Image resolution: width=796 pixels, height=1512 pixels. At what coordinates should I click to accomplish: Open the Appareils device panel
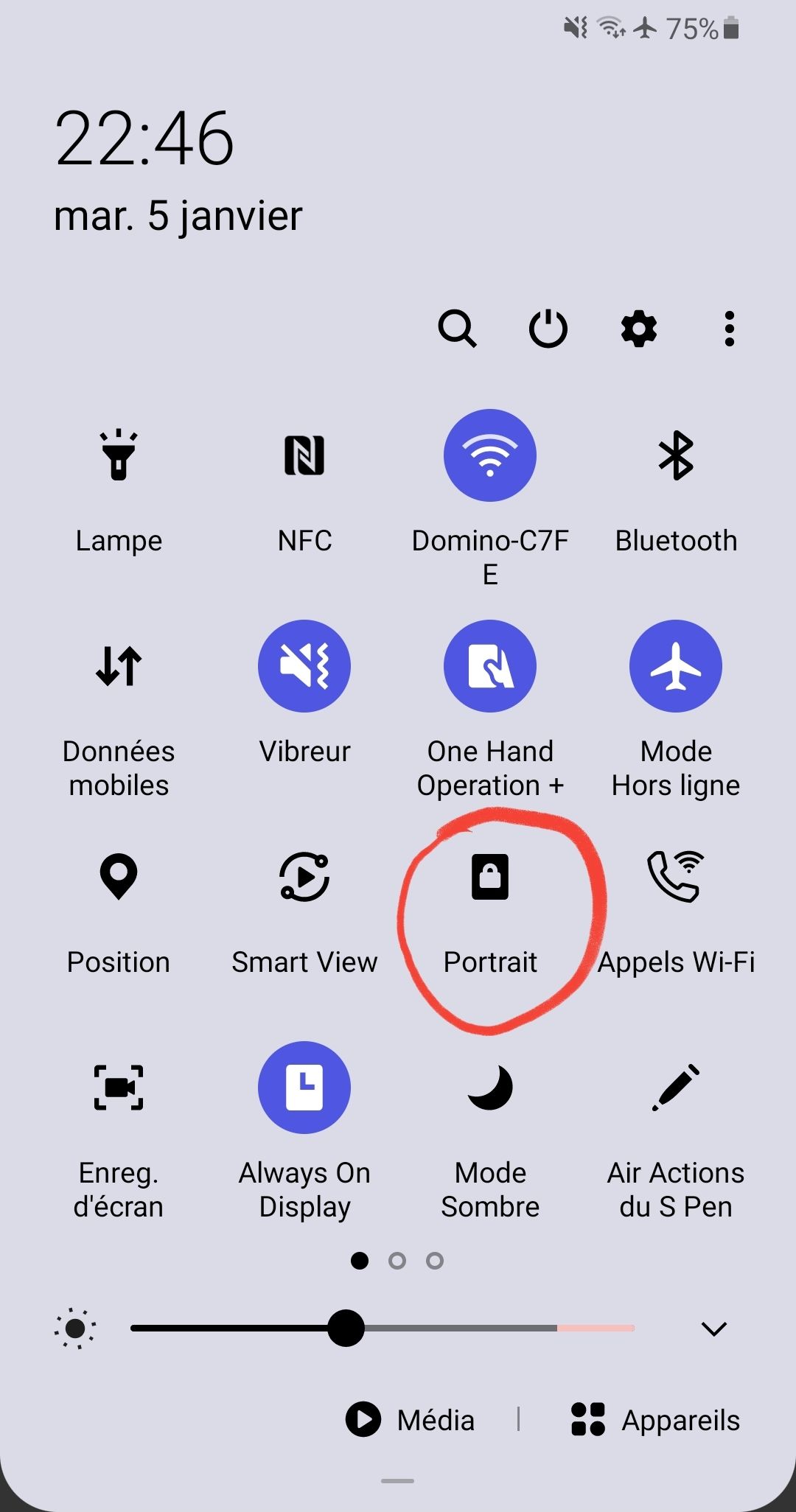click(654, 1419)
